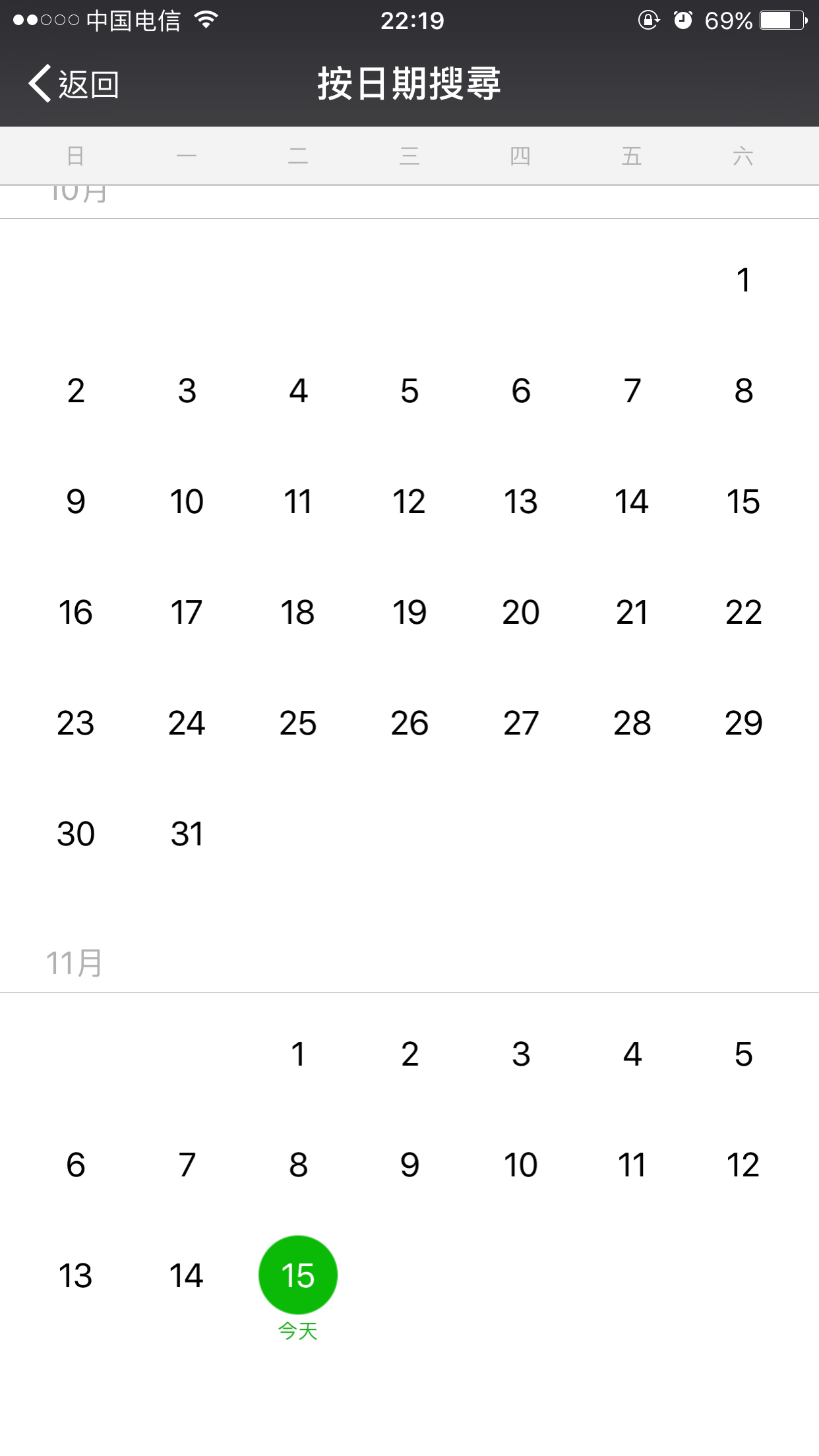The width and height of the screenshot is (819, 1456).
Task: Select November 7
Action: pyautogui.click(x=187, y=1165)
